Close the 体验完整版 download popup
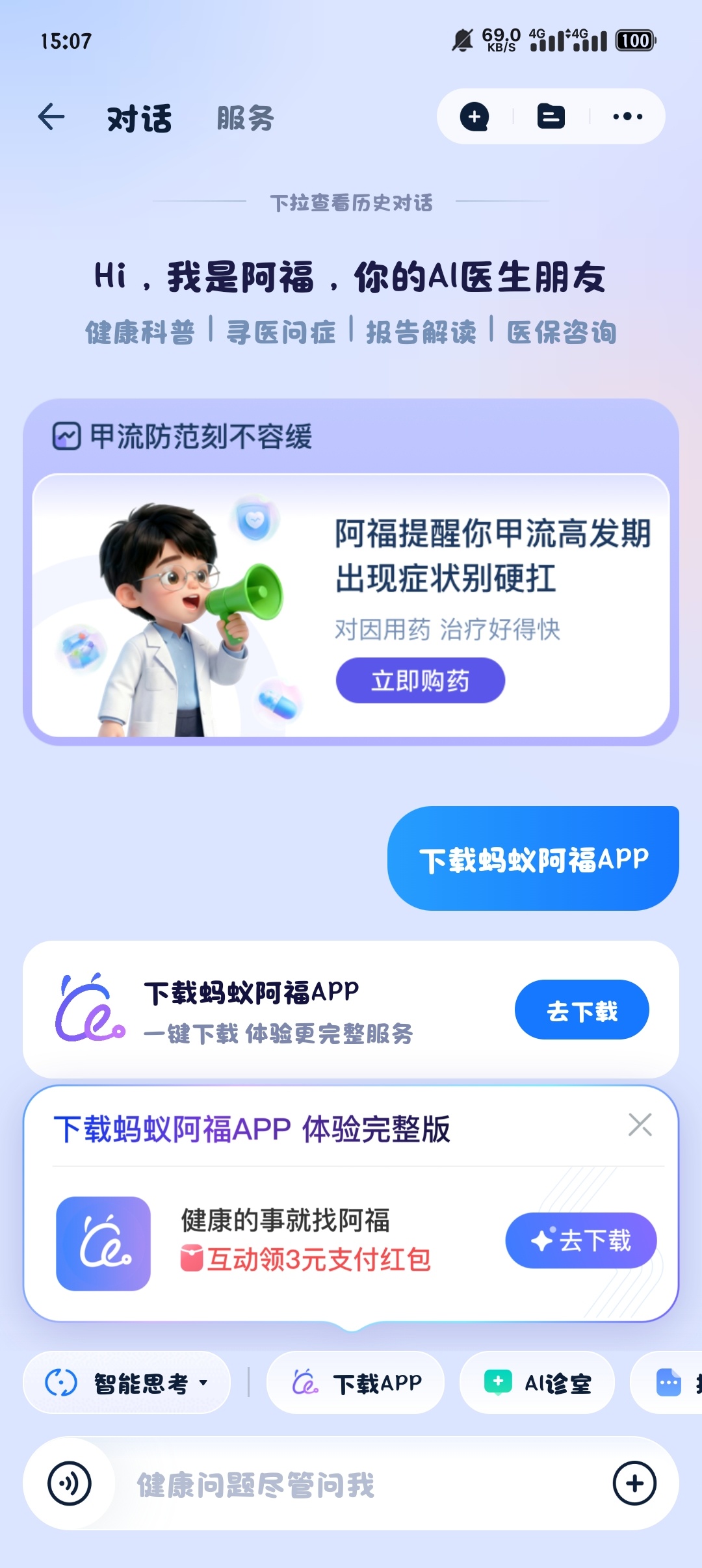The image size is (702, 1568). coord(640,1125)
